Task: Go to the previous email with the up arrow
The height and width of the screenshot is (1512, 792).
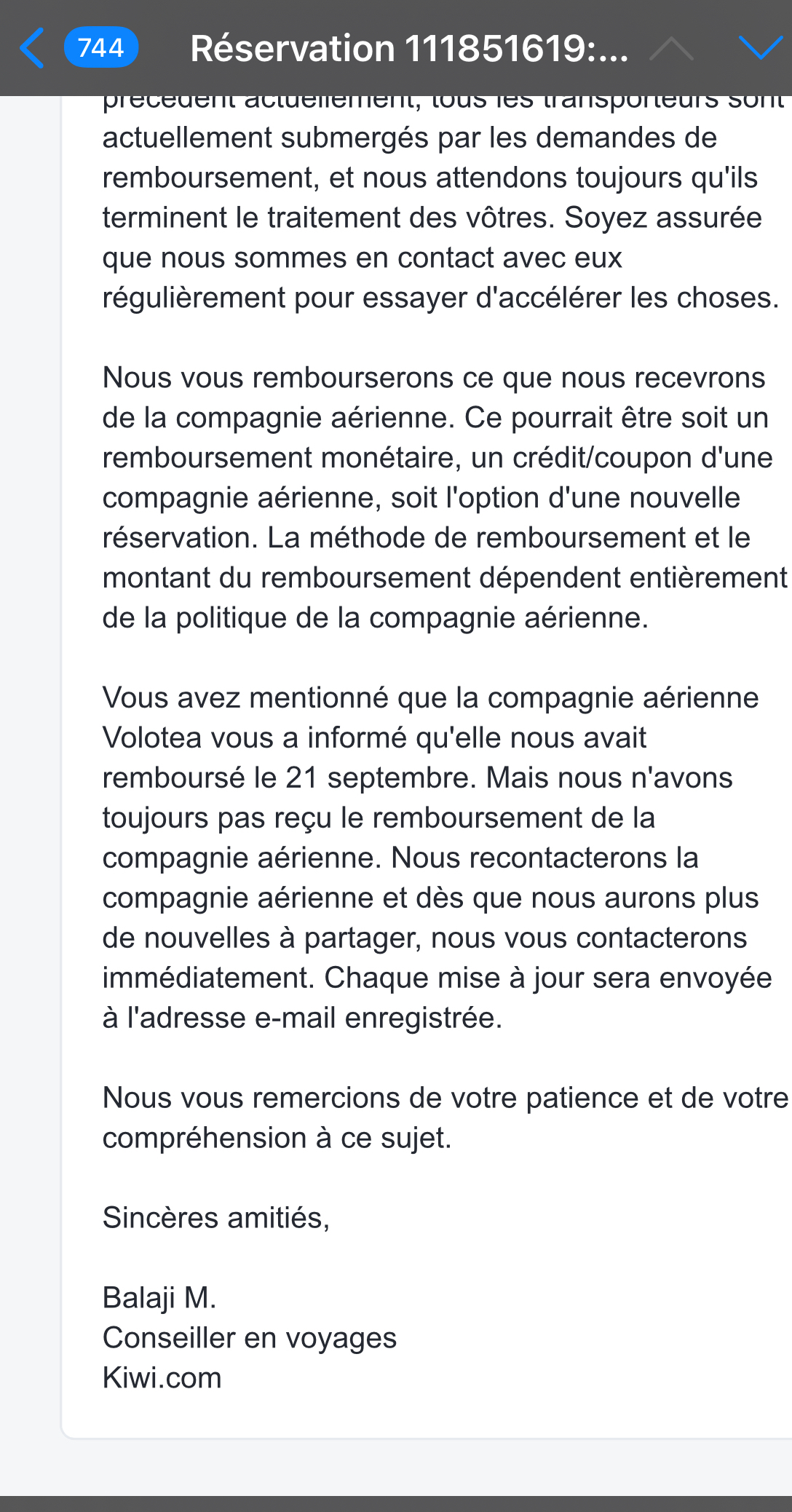Action: (671, 49)
